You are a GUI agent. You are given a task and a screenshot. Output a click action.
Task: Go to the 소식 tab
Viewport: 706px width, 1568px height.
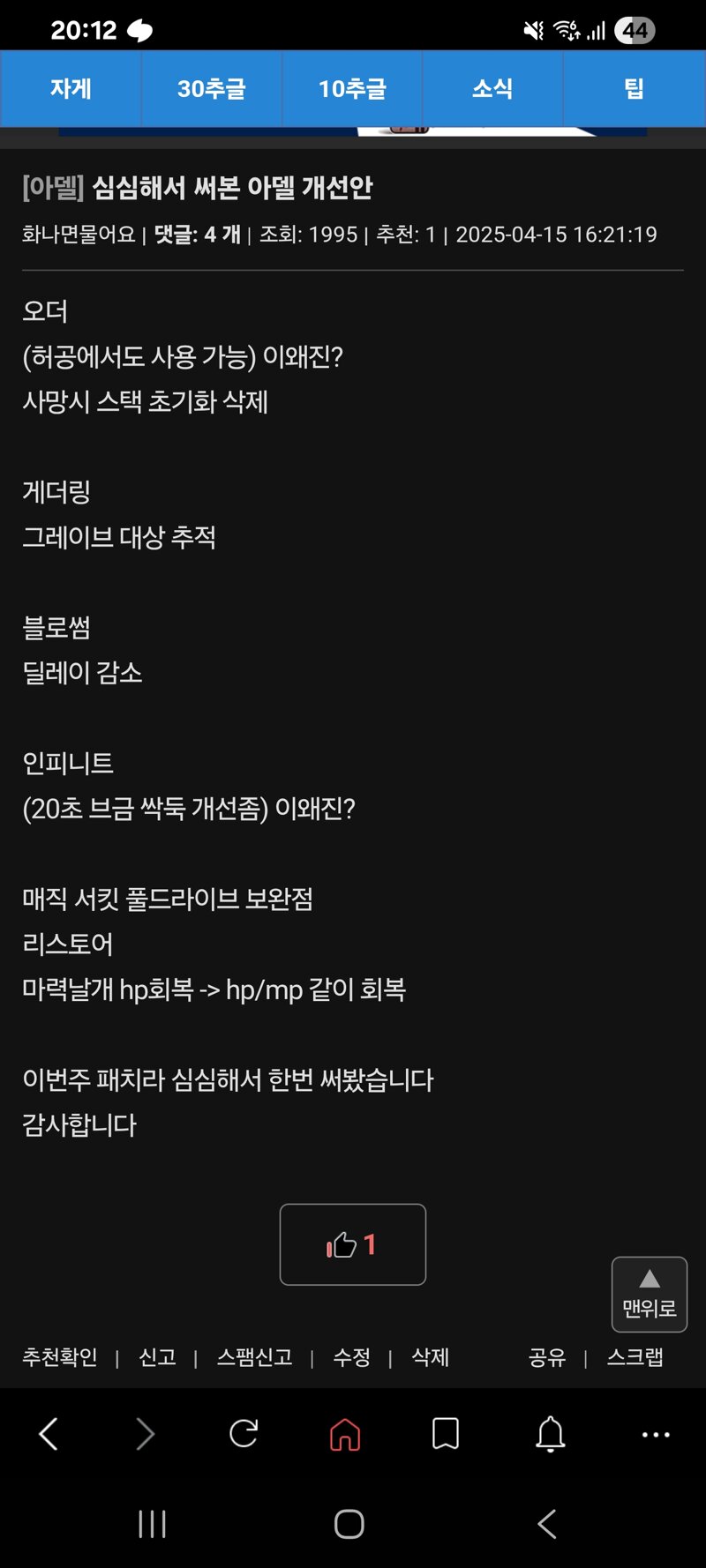point(492,88)
